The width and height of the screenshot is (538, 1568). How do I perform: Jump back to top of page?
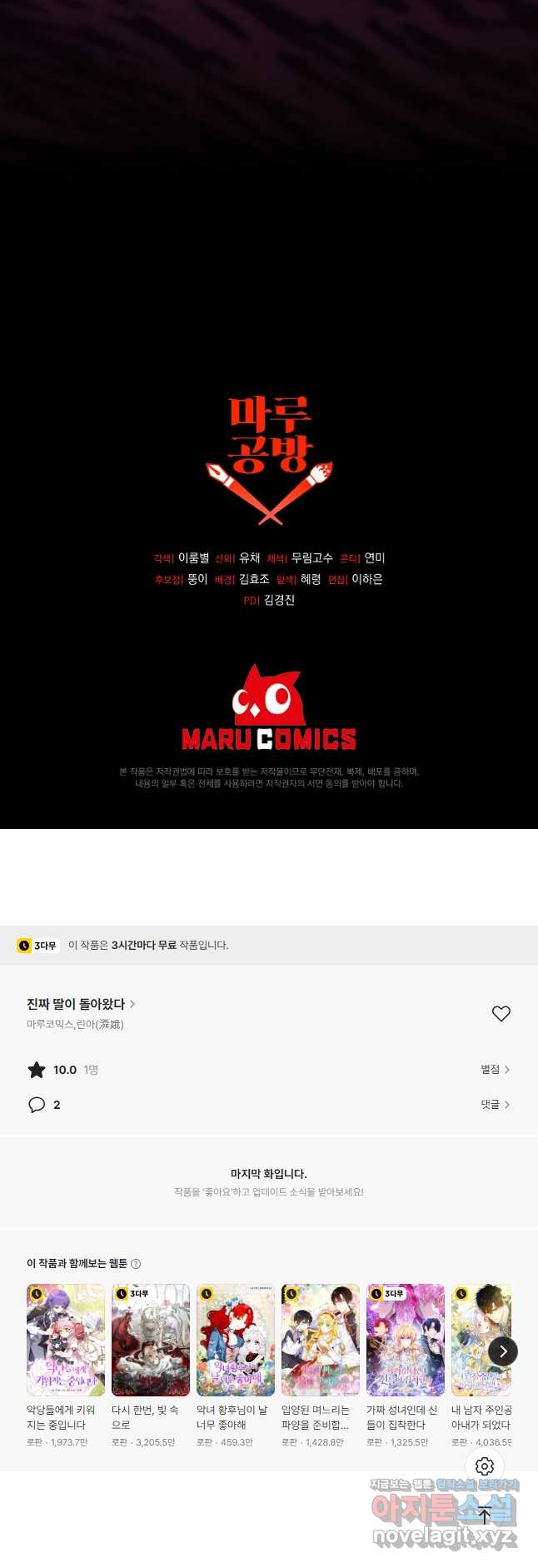[485, 1516]
